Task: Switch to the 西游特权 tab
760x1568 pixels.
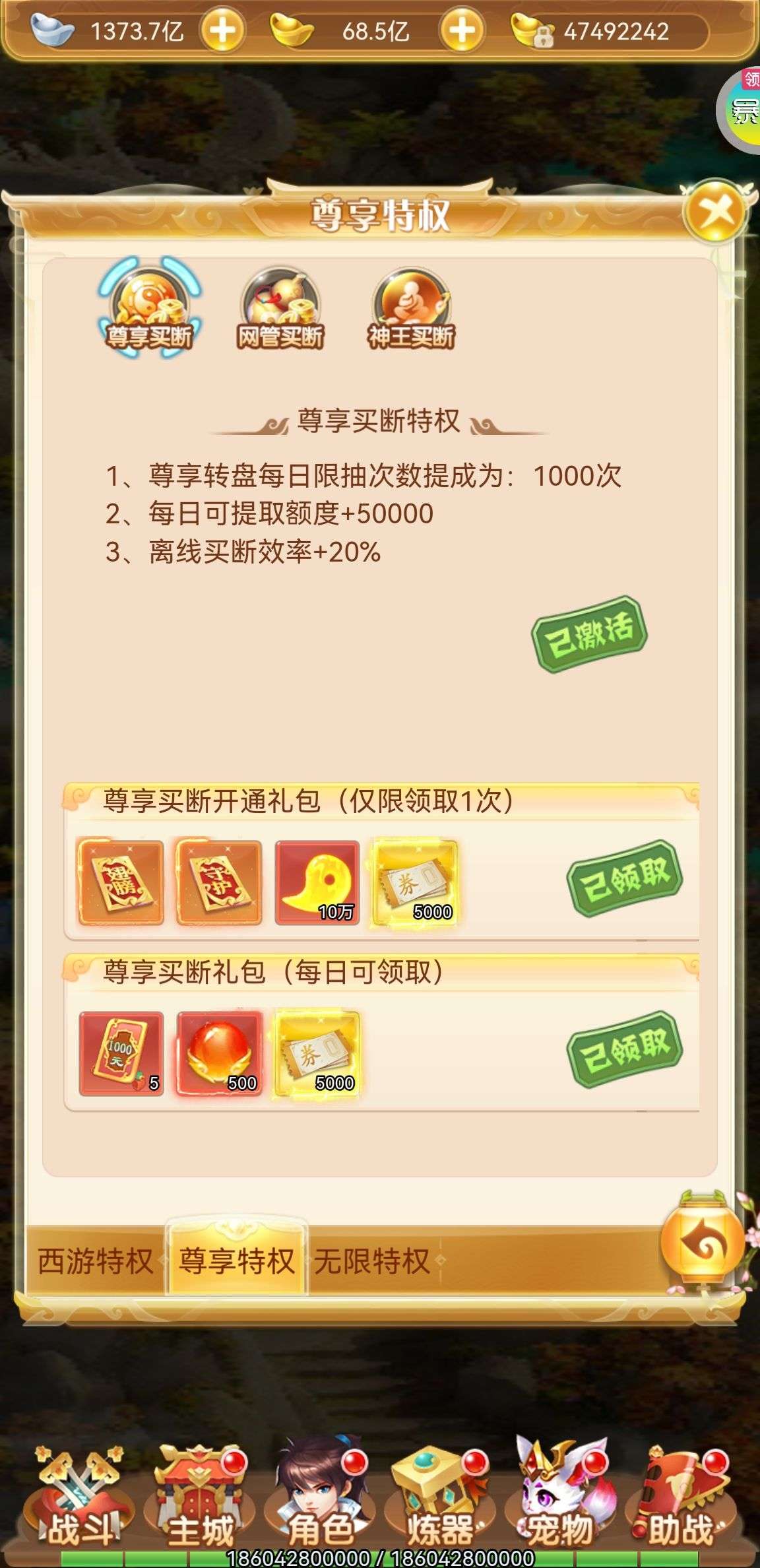Action: 95,1261
